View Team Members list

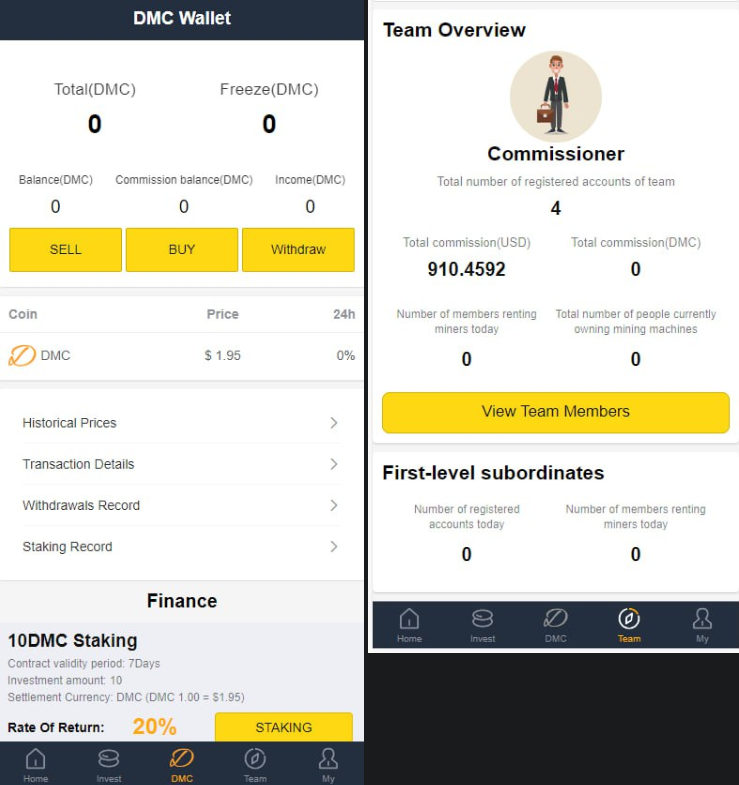click(x=555, y=411)
